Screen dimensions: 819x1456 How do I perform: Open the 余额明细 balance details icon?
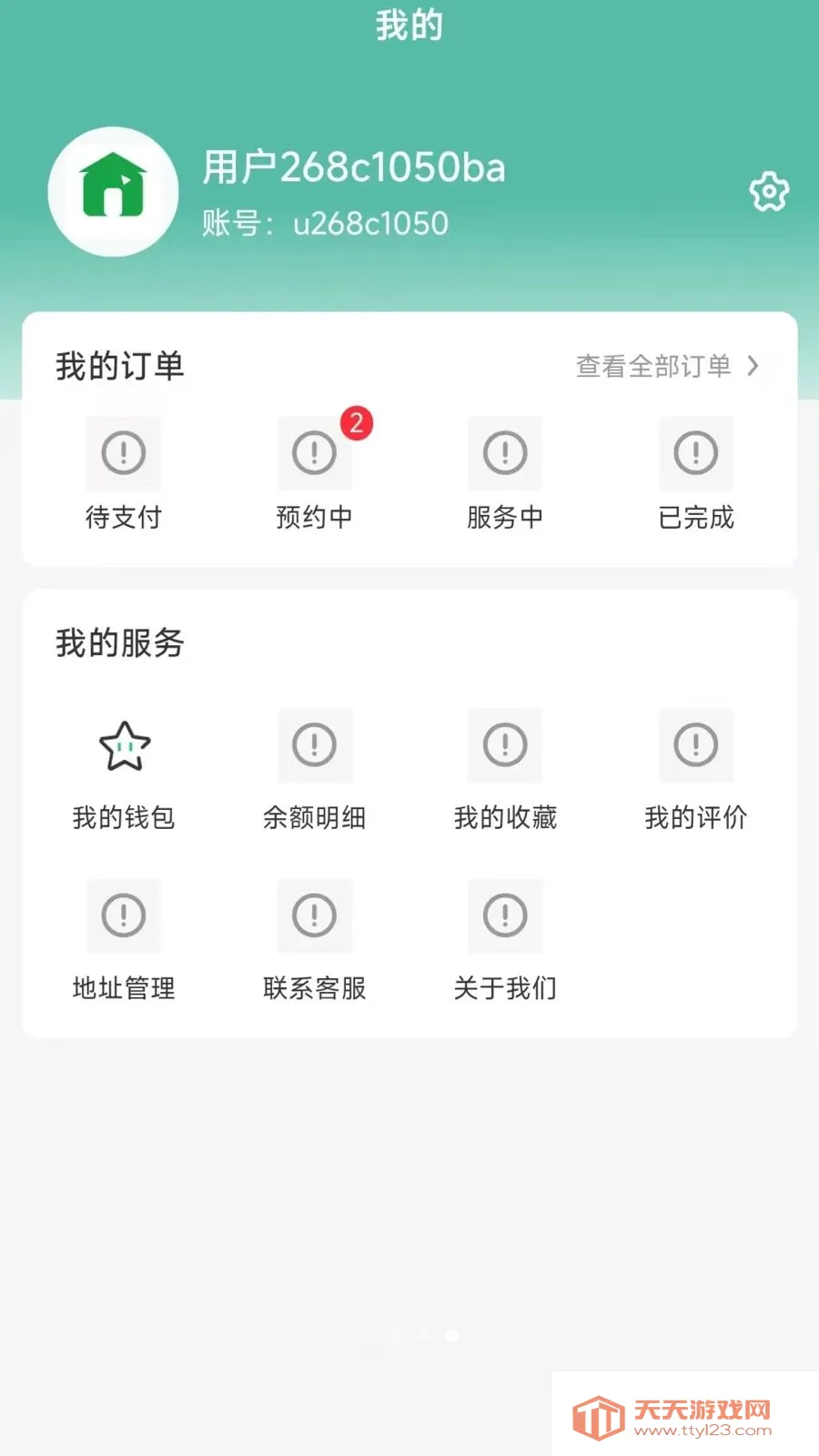pyautogui.click(x=314, y=746)
